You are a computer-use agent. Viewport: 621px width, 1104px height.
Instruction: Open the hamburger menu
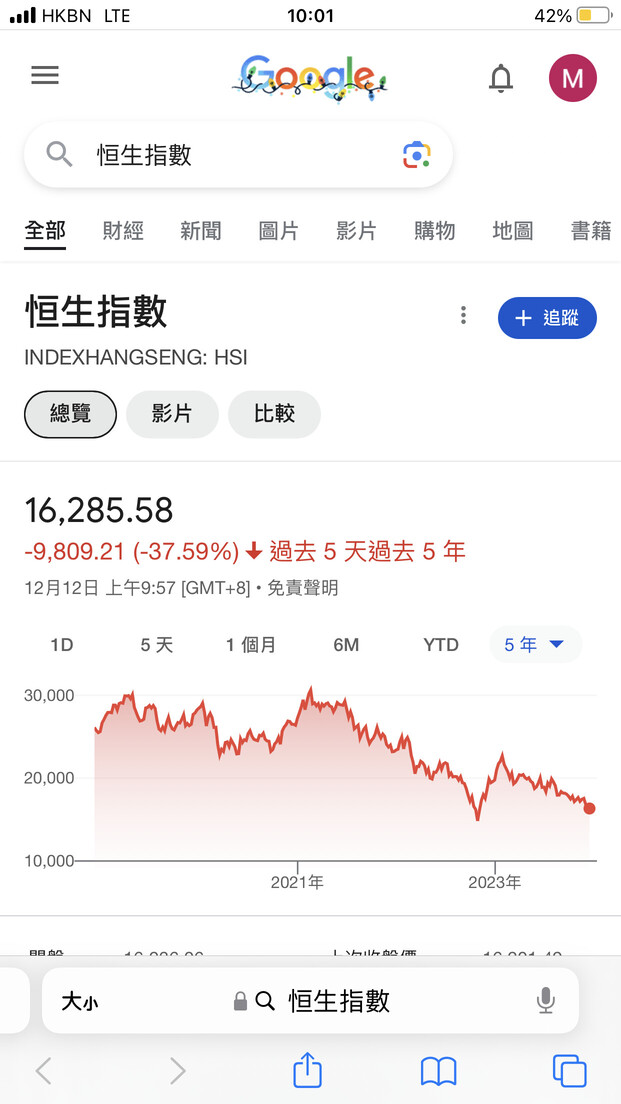click(x=45, y=76)
